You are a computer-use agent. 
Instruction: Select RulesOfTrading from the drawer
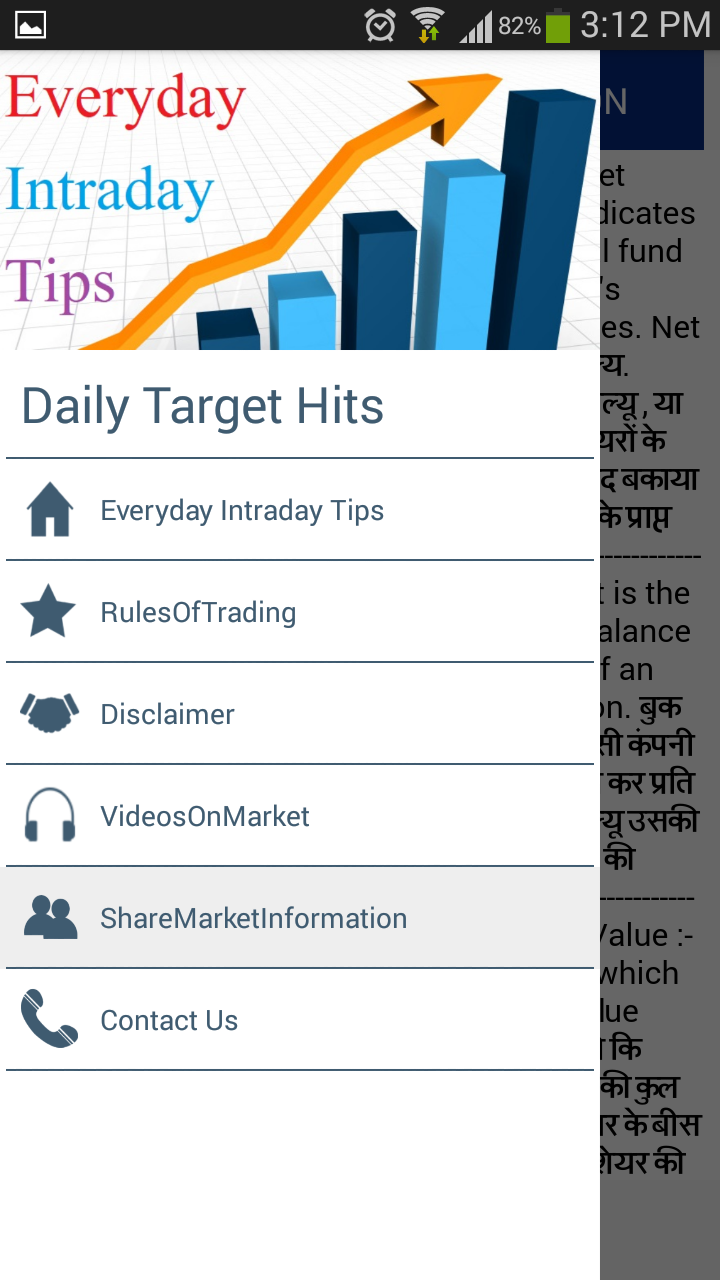(198, 613)
